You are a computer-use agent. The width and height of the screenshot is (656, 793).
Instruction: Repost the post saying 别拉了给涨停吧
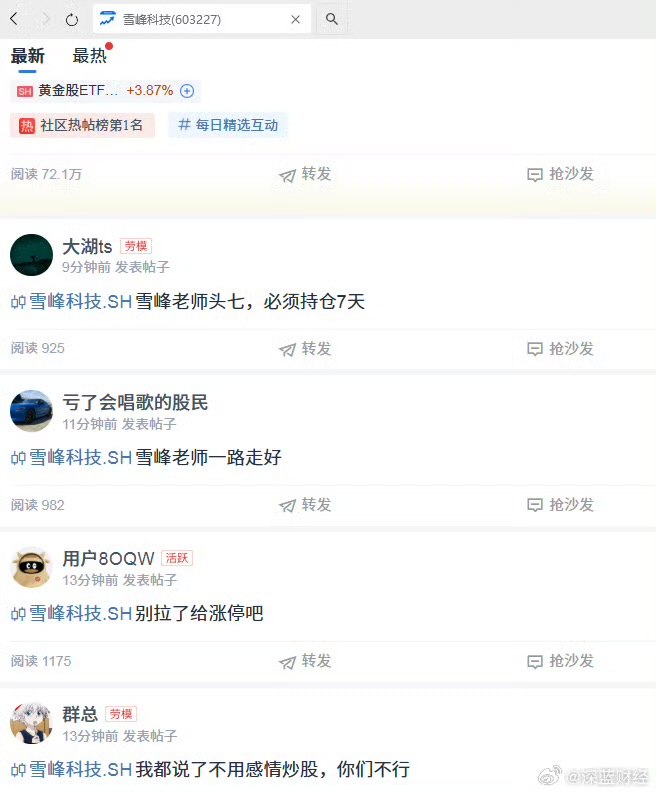pos(305,661)
